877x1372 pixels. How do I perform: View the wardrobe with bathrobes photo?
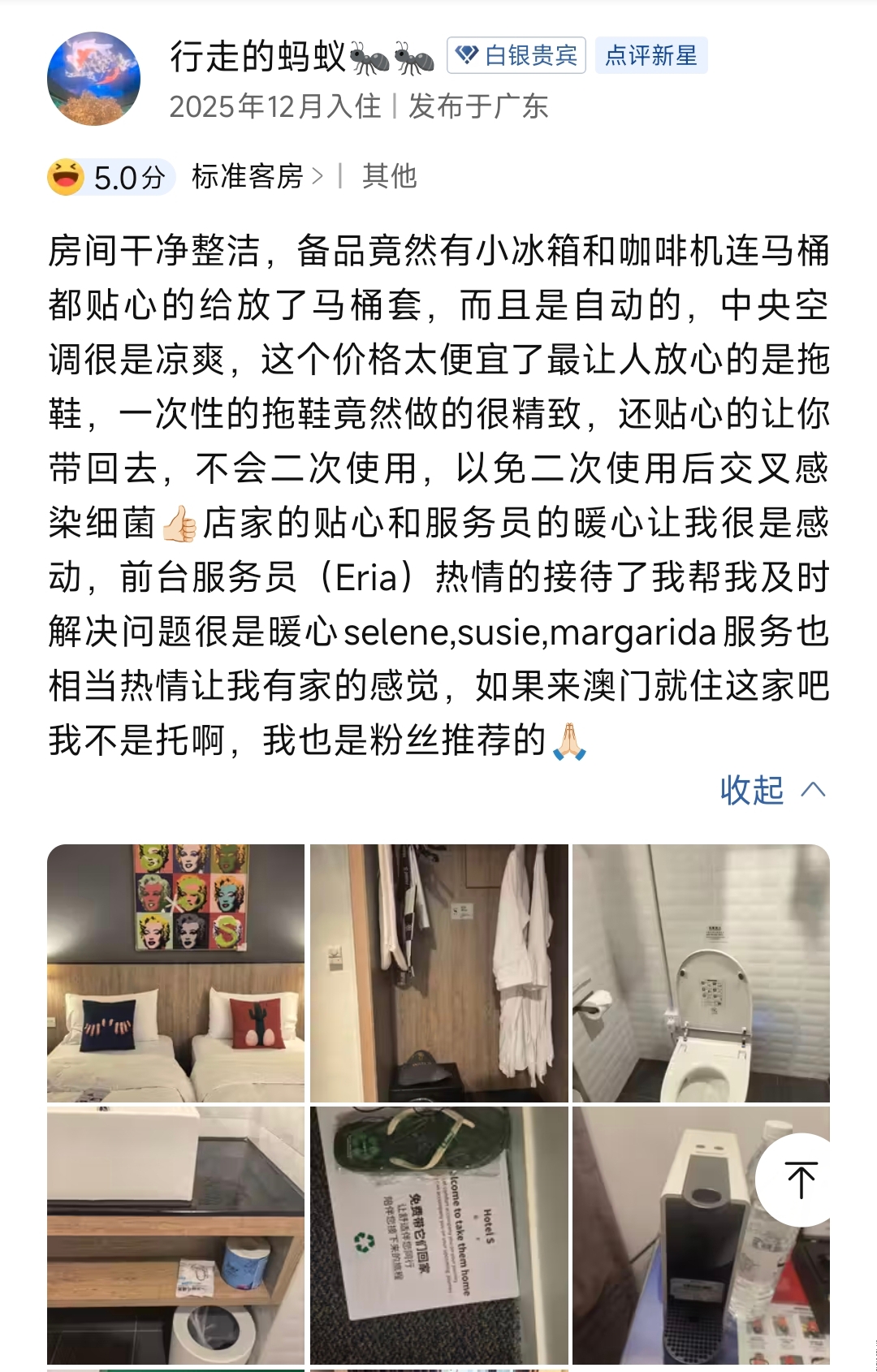tap(438, 973)
